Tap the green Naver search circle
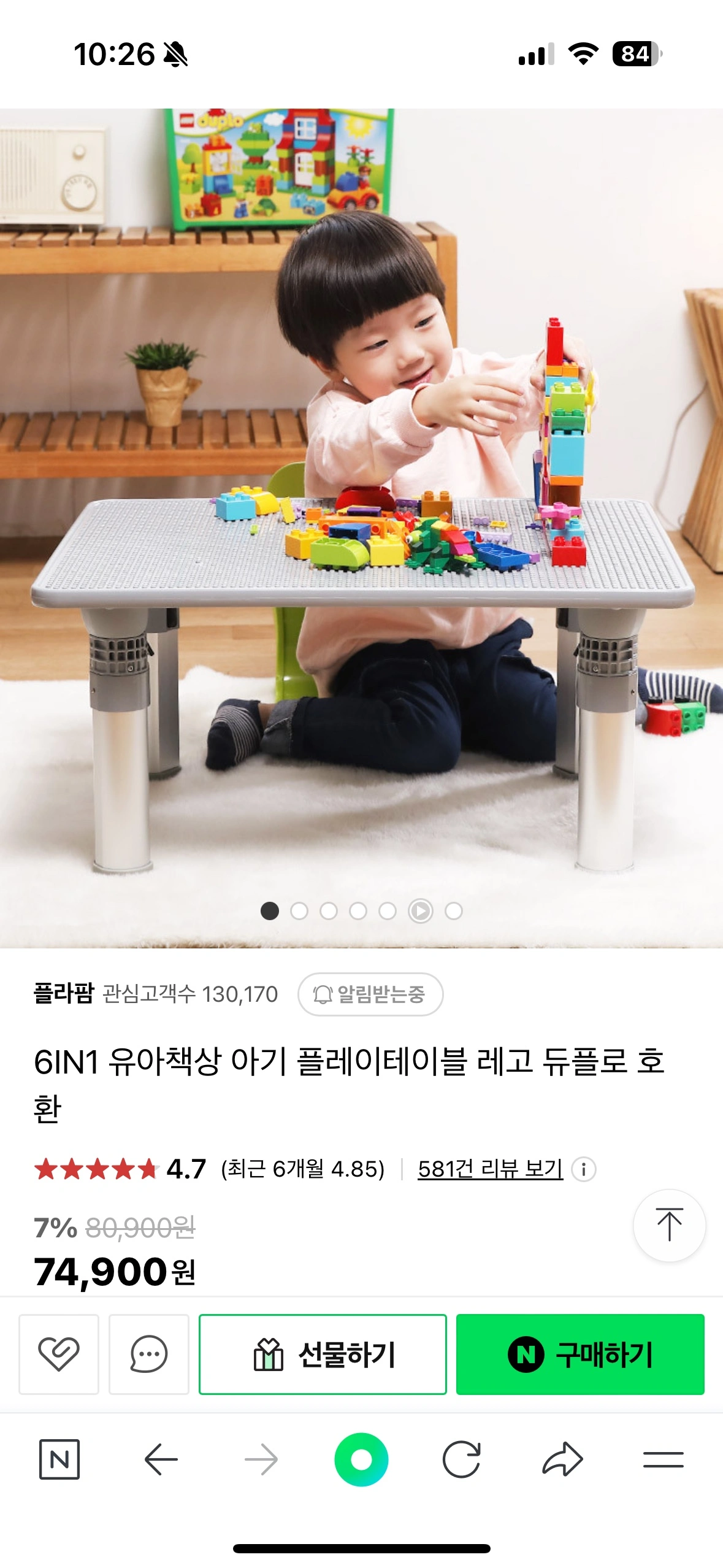Screen dimensions: 723x1568 pos(361,1459)
